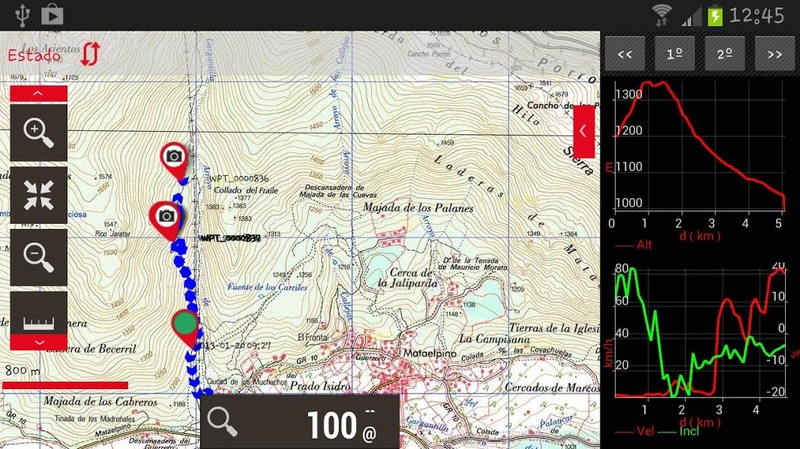The height and width of the screenshot is (449, 800).
Task: Select the 2º chart button
Action: [x=725, y=54]
